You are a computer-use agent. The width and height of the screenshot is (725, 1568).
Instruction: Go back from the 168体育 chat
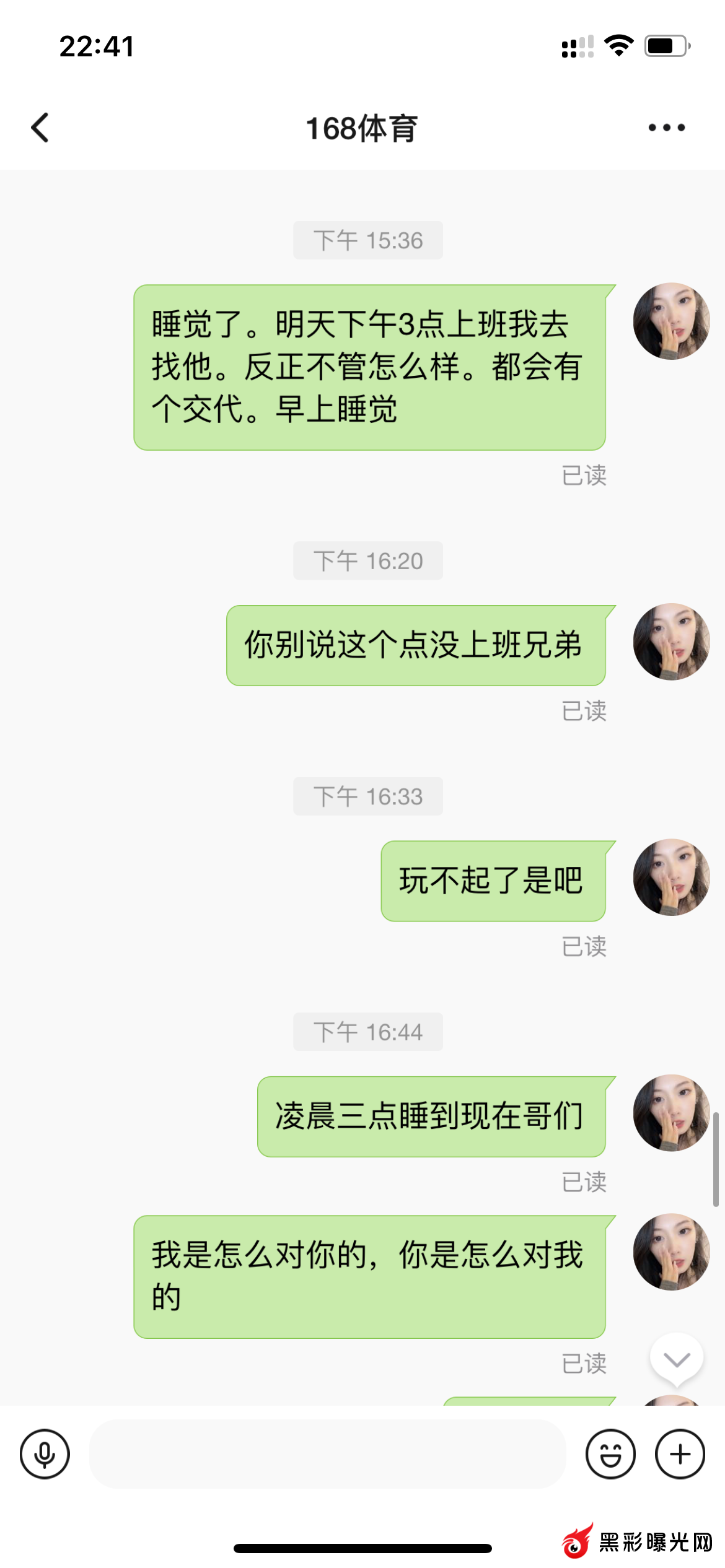pyautogui.click(x=40, y=128)
